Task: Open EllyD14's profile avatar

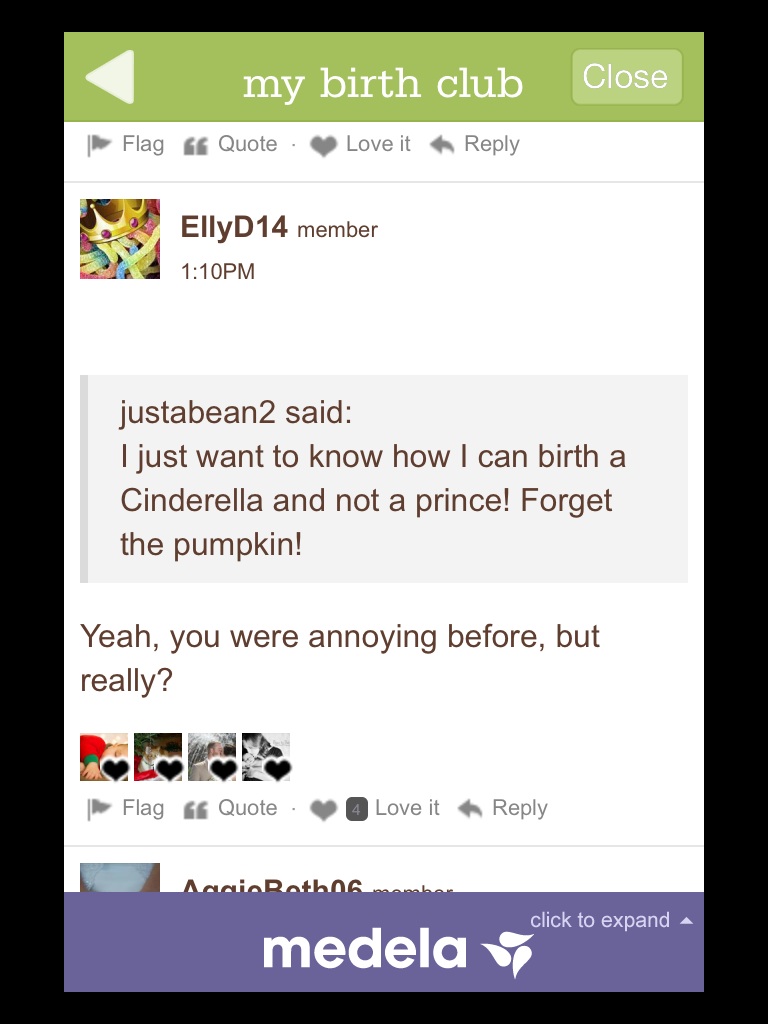Action: 120,239
